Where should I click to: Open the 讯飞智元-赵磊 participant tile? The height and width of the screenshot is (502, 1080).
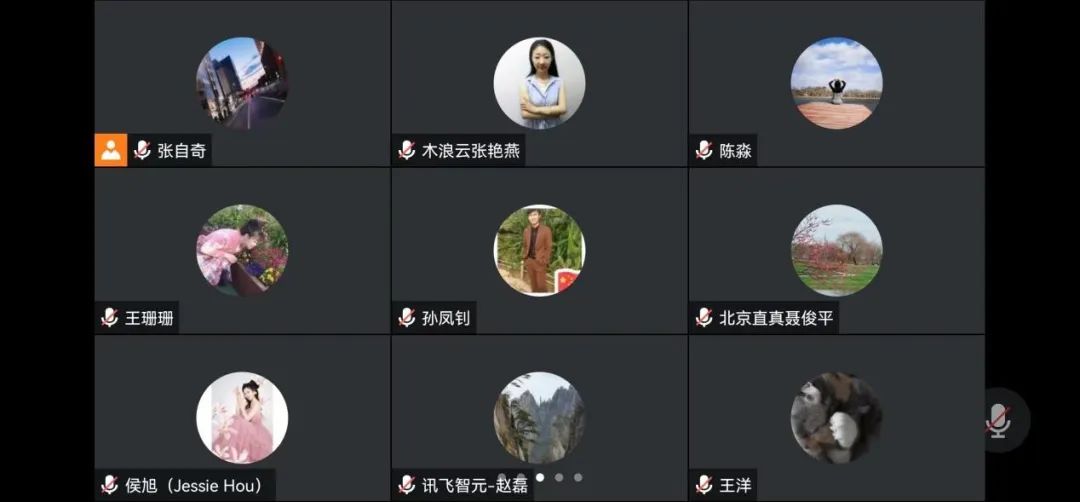[539, 417]
